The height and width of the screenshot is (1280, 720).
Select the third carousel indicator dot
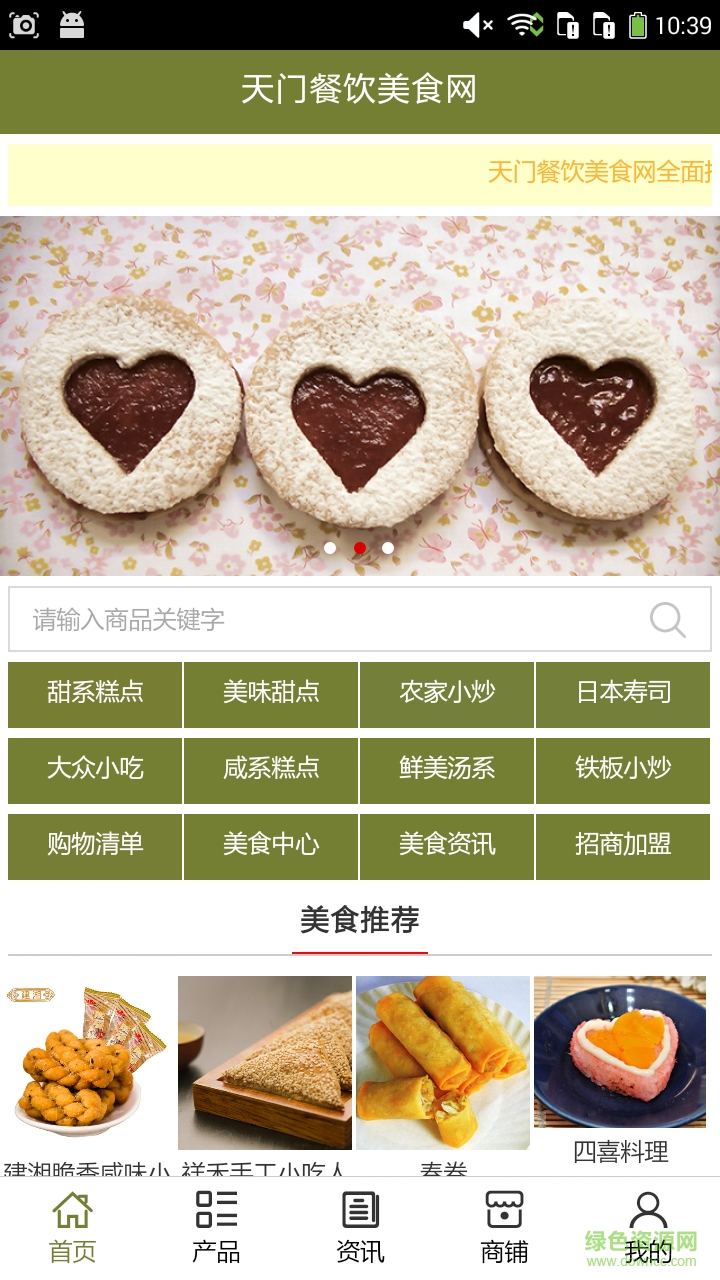pyautogui.click(x=389, y=548)
